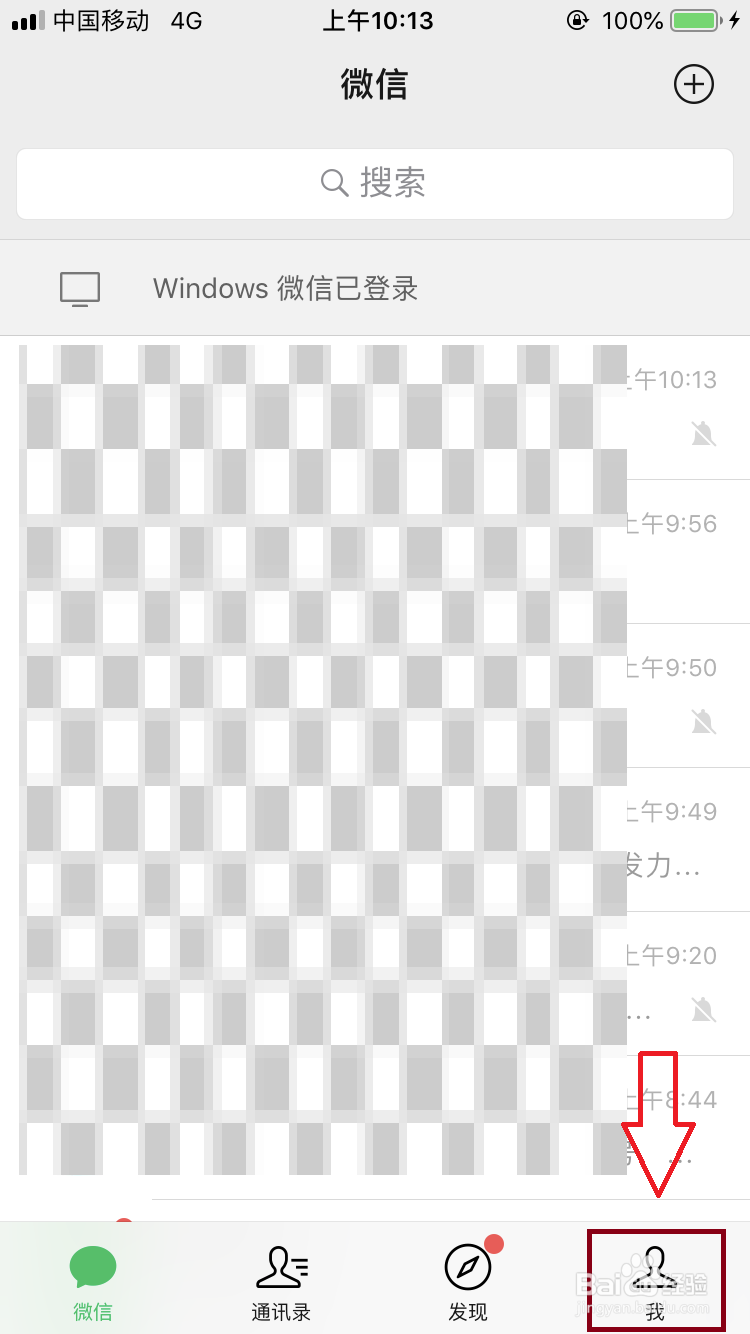Unmute the chat timestamped 9:20
The image size is (750, 1334).
(704, 1010)
